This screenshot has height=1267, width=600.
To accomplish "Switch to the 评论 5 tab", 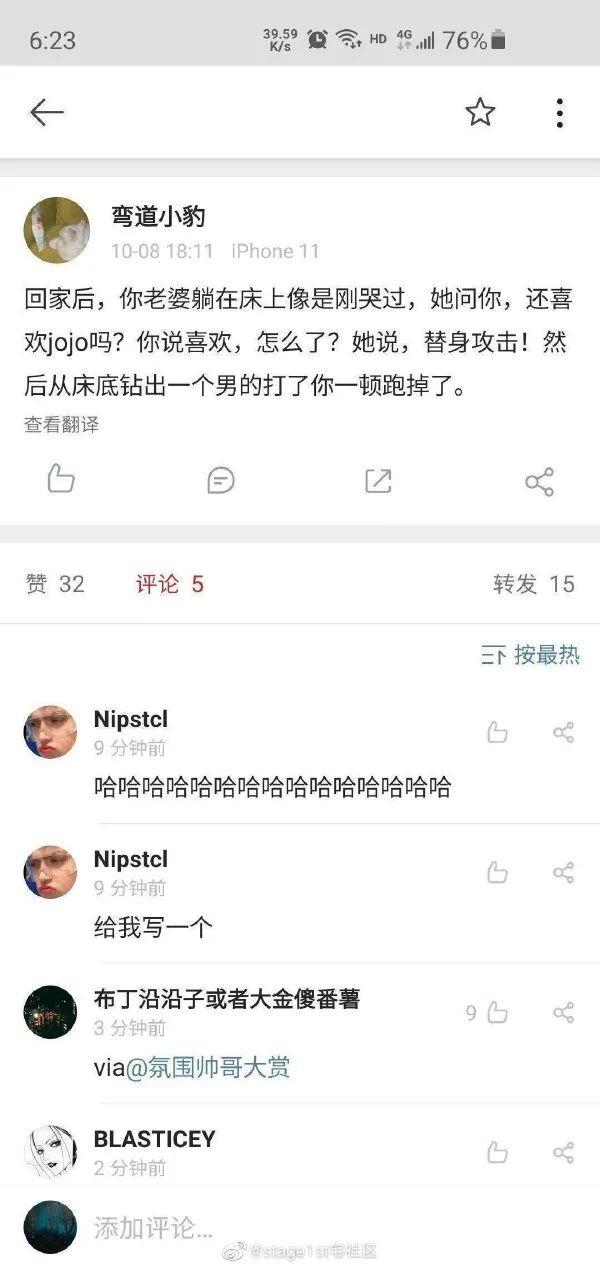I will pos(170,584).
